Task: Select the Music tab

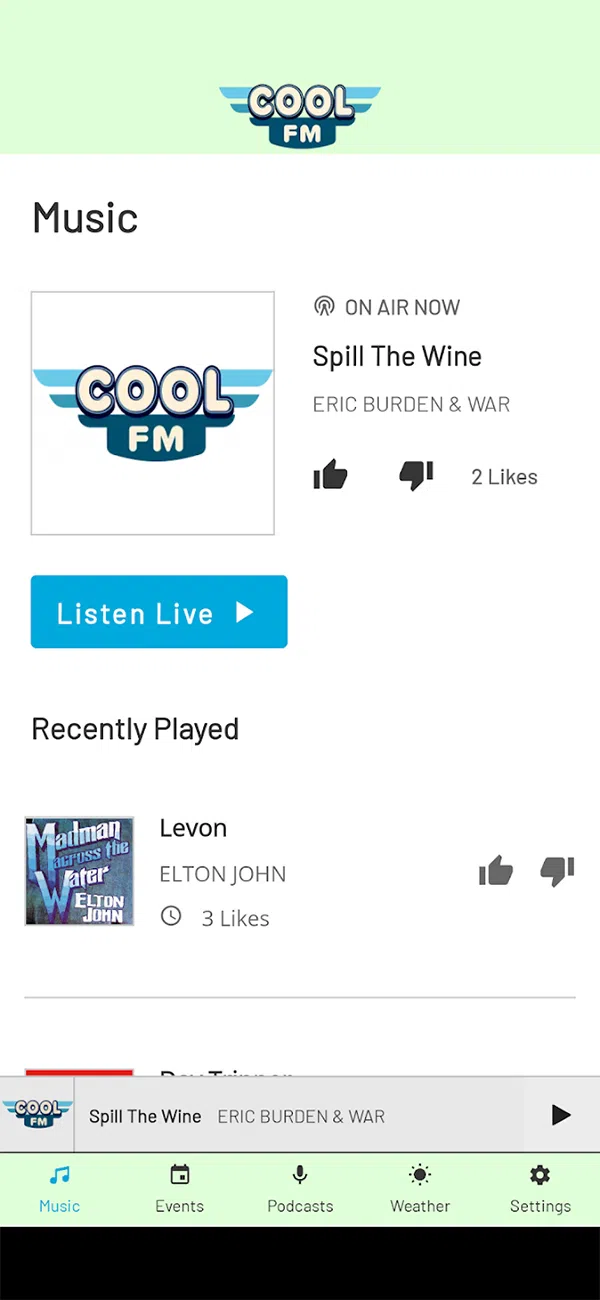Action: [60, 1188]
